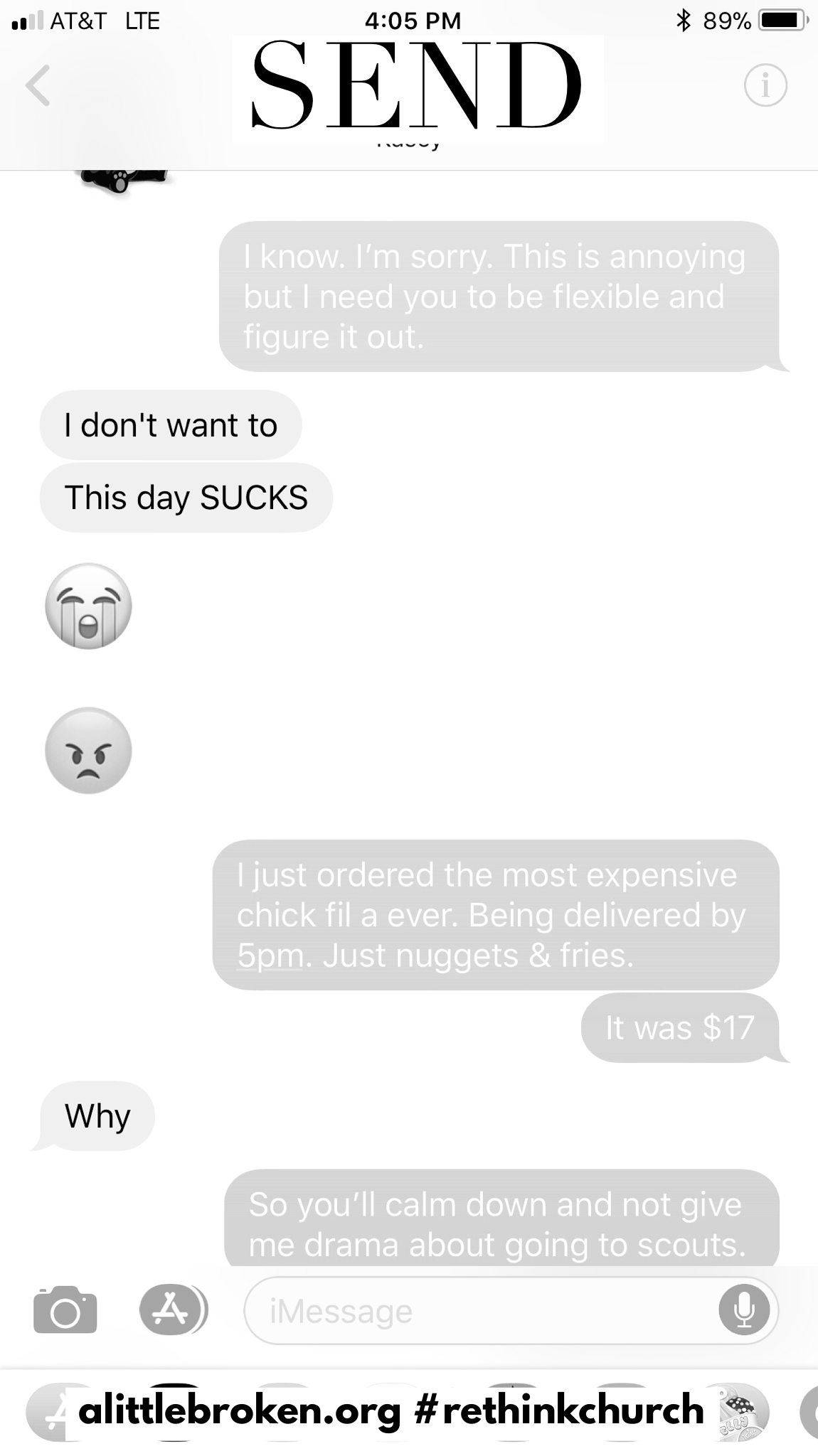Record an audio message with the microphone

(743, 1310)
